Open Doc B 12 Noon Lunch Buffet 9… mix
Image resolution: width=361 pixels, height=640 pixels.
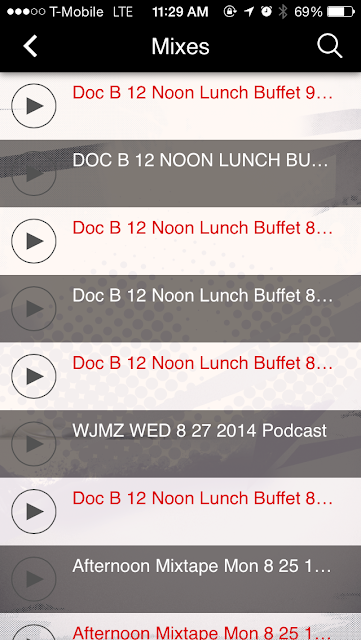180,106
